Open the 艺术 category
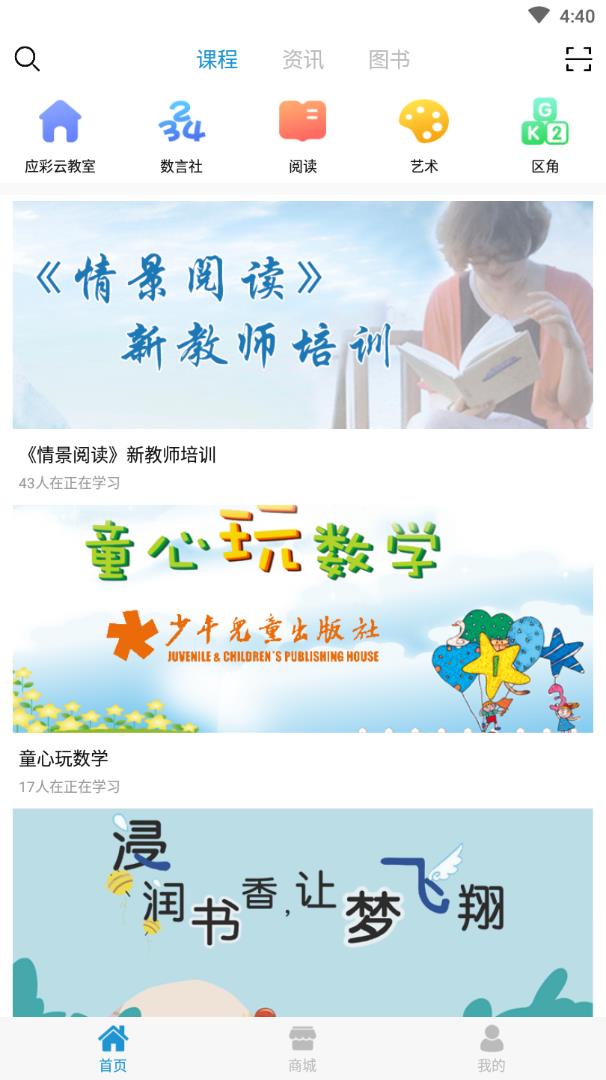606x1080 pixels. point(424,137)
